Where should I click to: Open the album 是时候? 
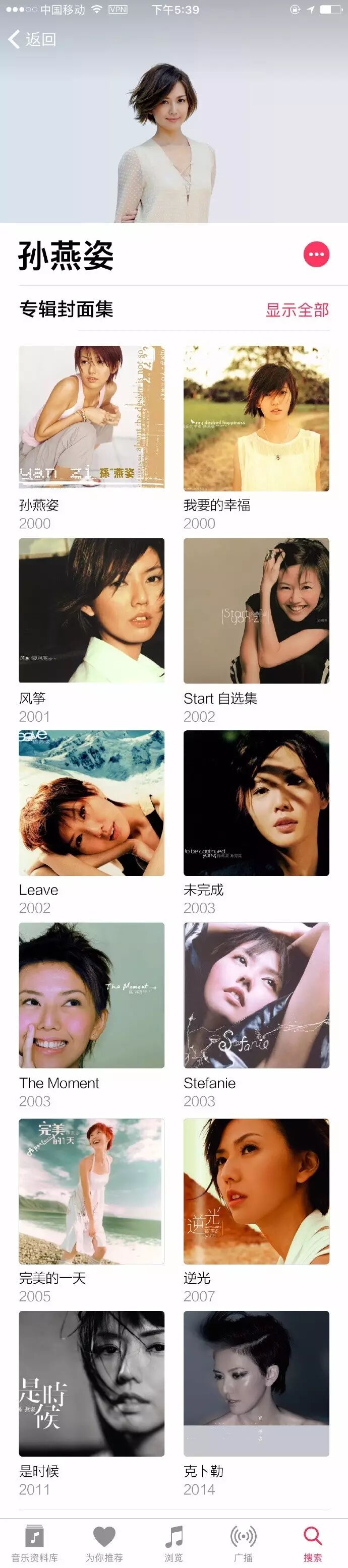pyautogui.click(x=91, y=1384)
